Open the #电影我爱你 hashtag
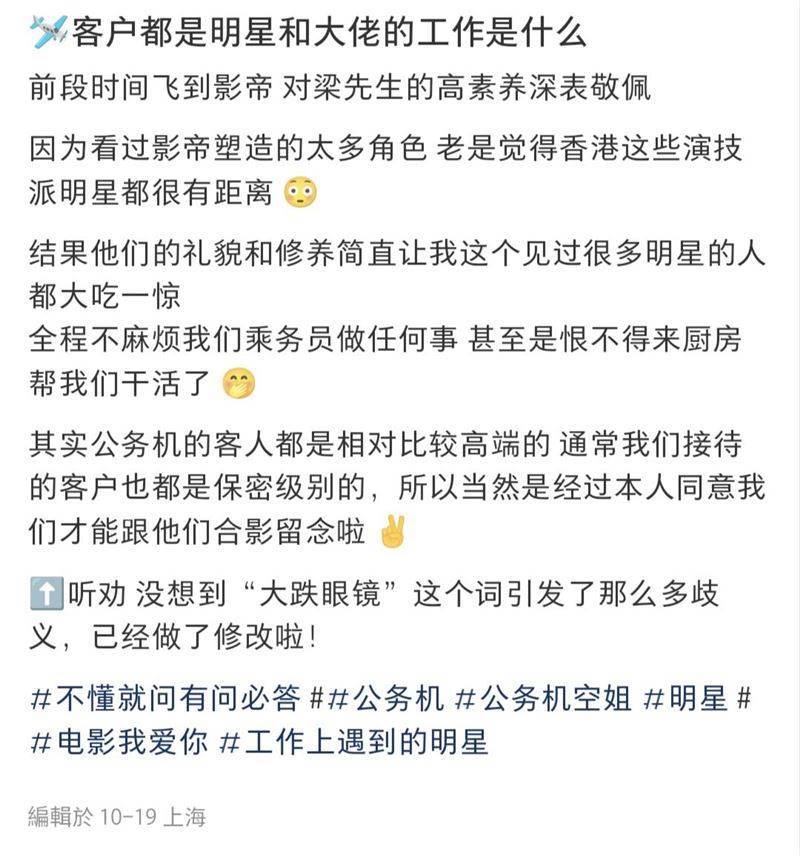The width and height of the screenshot is (800, 856). pos(118,743)
